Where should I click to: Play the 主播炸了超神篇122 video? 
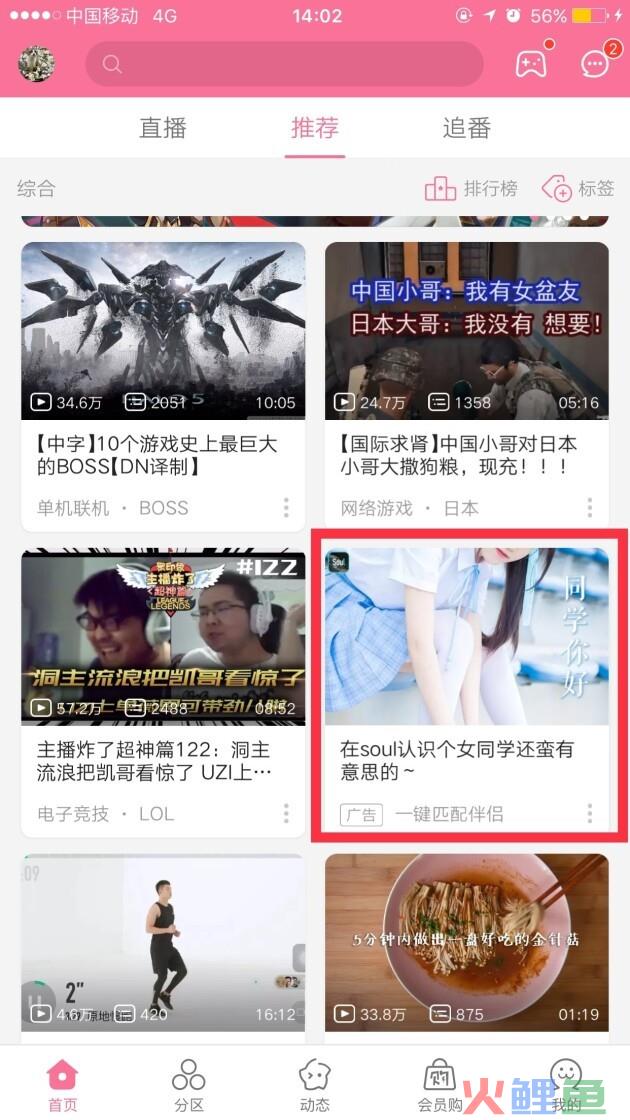point(164,636)
